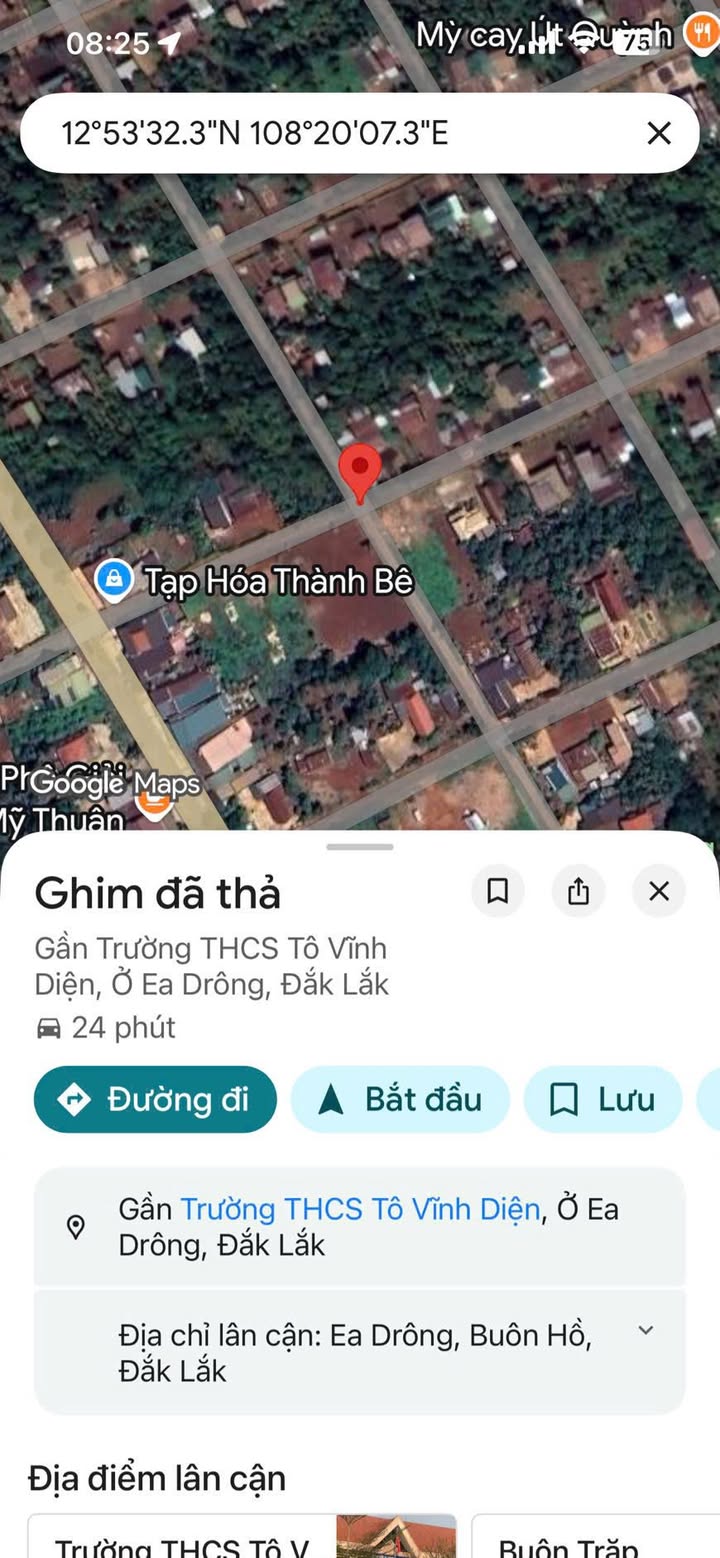The height and width of the screenshot is (1558, 720).
Task: Open the Tạp Hóa Thành Bê place marker
Action: pyautogui.click(x=115, y=579)
